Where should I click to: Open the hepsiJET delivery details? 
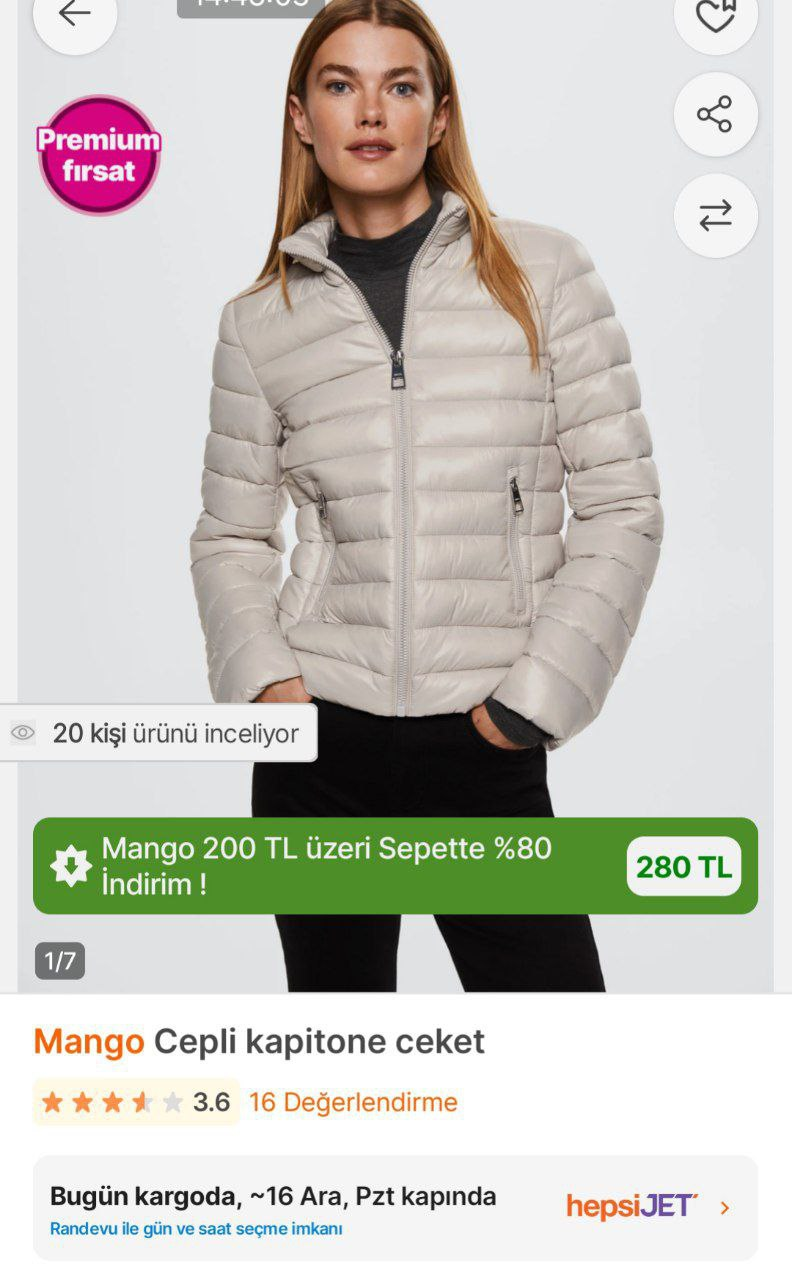coord(631,1207)
